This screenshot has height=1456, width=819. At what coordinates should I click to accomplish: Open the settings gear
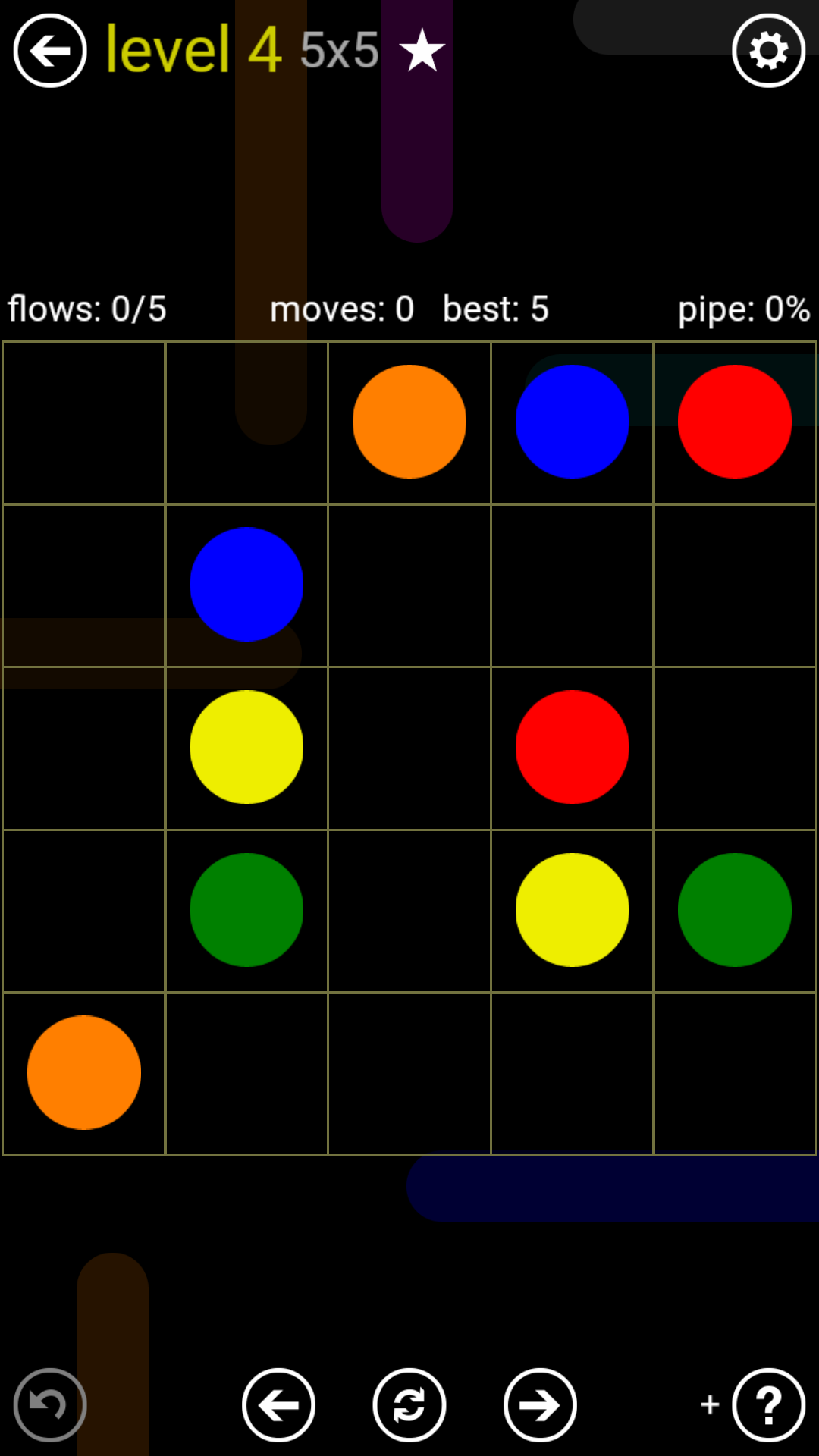pos(768,51)
